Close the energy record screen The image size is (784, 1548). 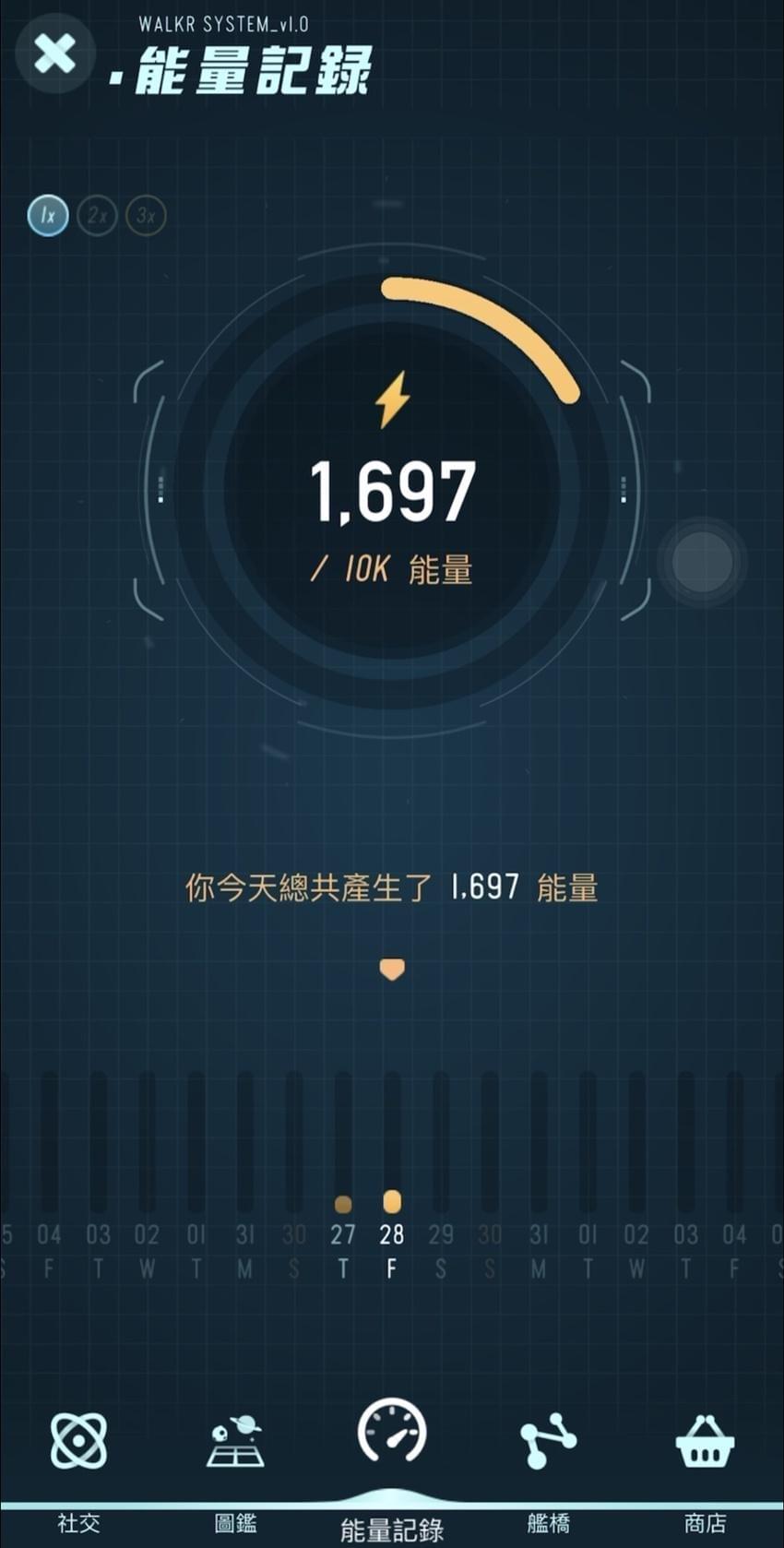click(54, 54)
